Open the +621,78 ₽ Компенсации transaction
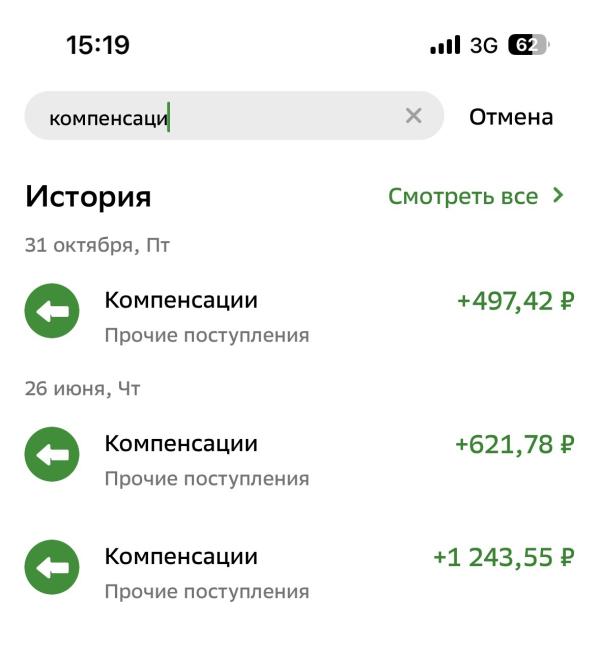Image resolution: width=600 pixels, height=647 pixels. 300,459
